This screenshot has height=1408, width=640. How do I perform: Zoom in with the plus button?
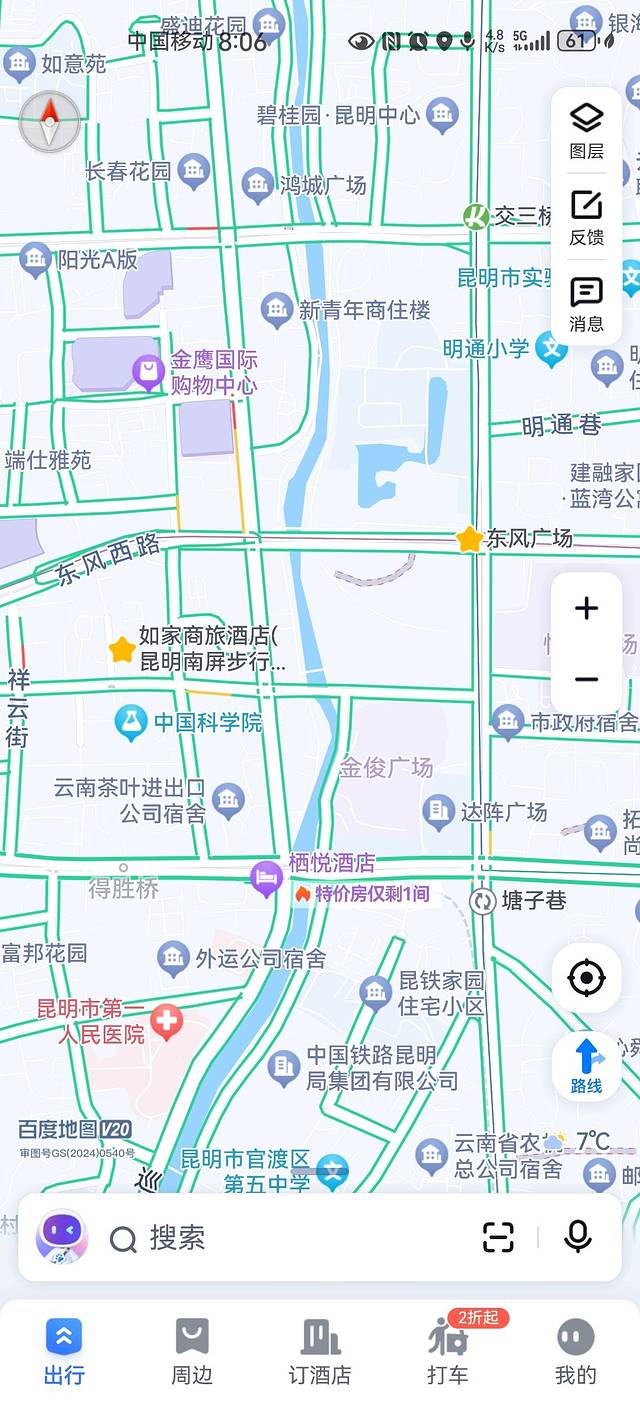point(587,608)
